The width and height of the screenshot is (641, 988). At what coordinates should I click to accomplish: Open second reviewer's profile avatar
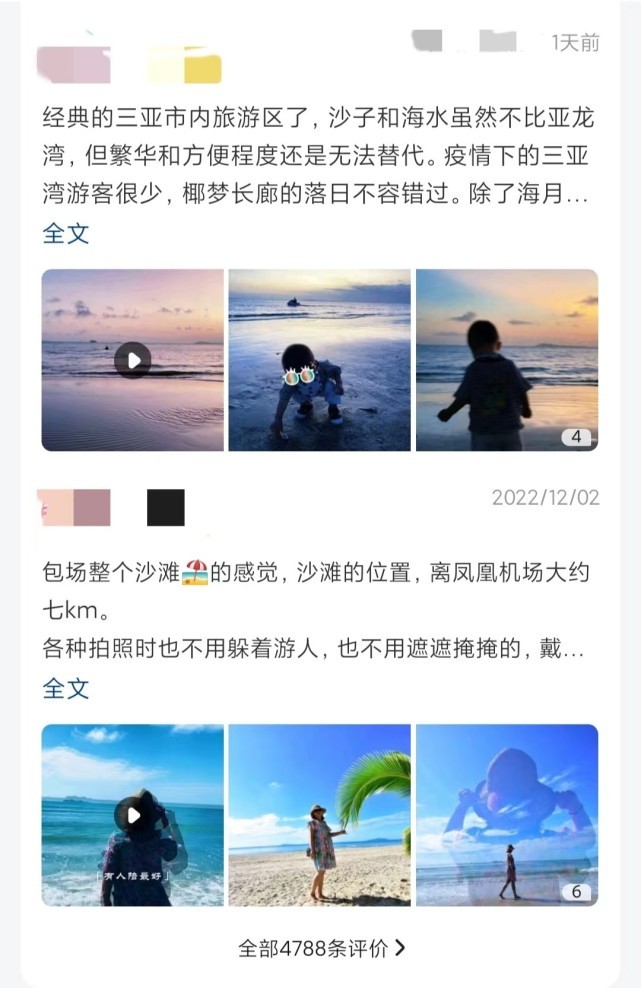point(74,508)
